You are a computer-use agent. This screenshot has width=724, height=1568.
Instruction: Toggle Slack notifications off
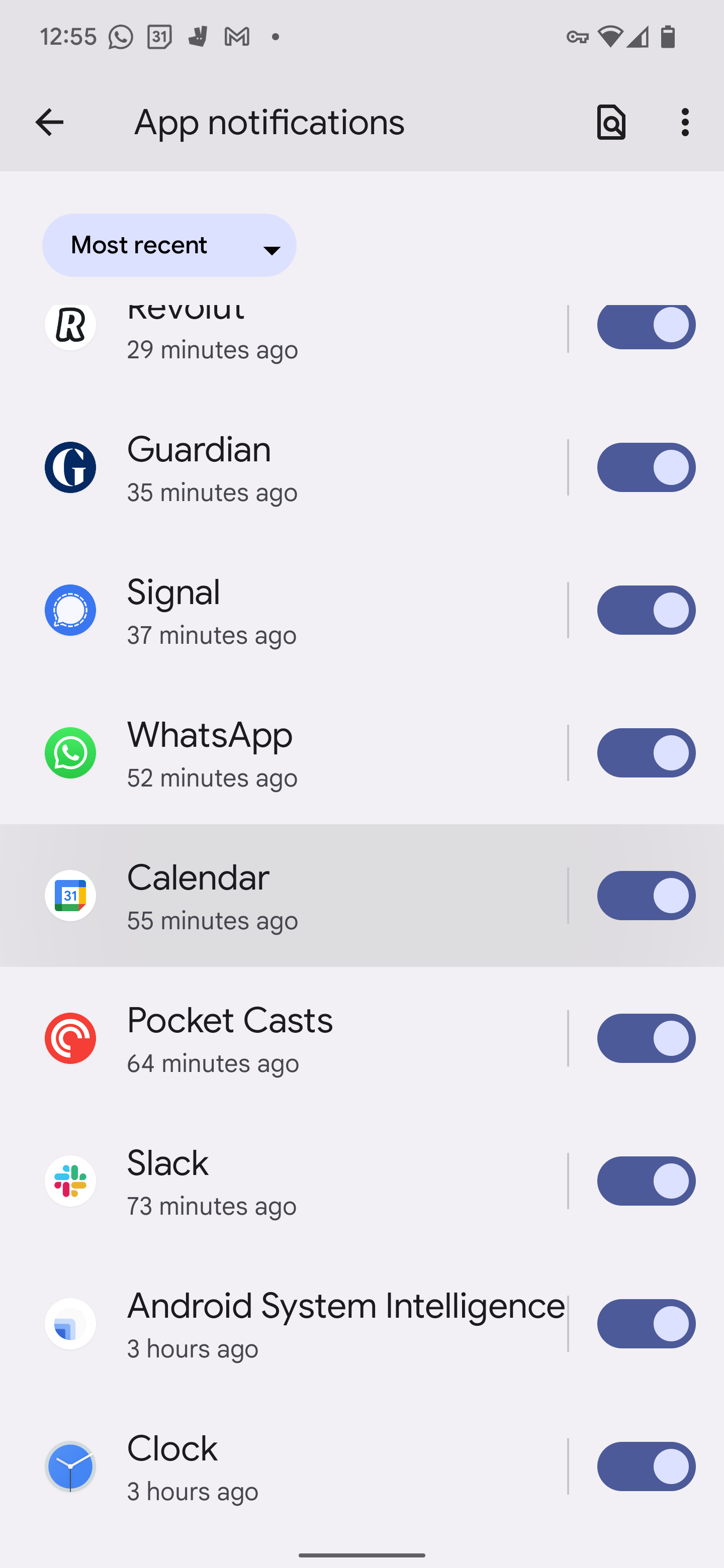coord(646,1181)
